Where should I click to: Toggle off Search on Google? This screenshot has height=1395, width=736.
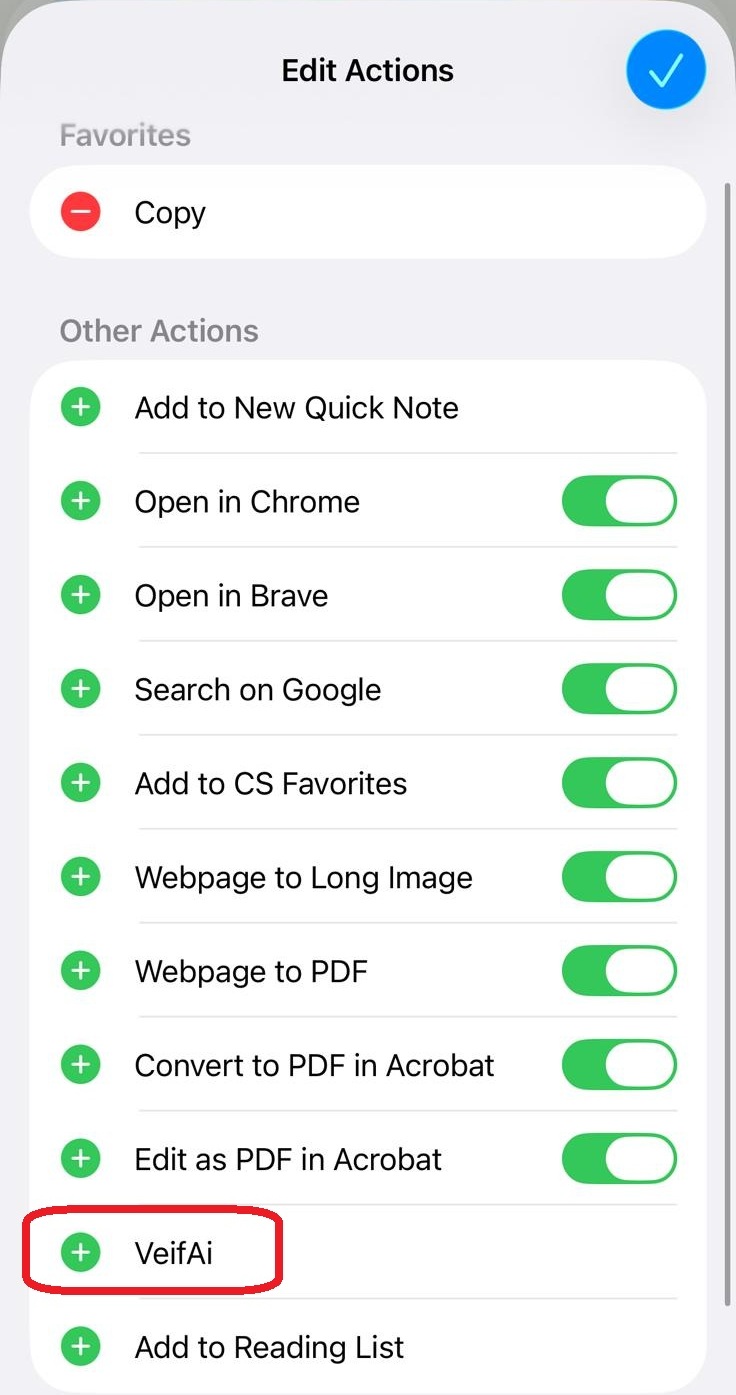[x=619, y=689]
